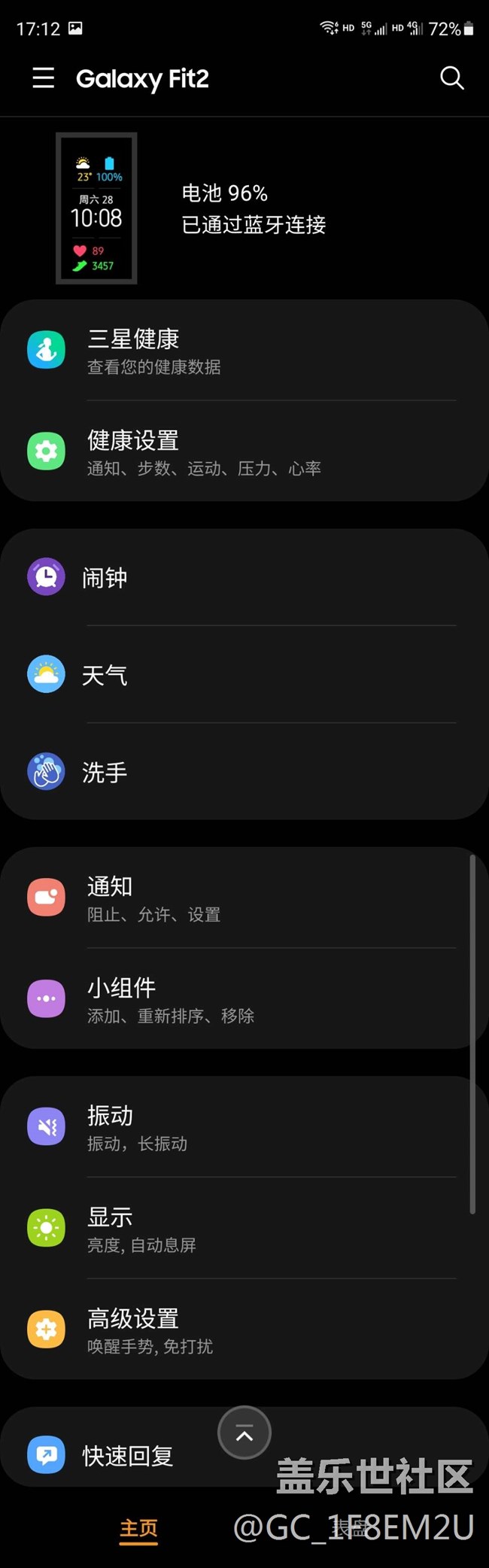
Task: Tap the search magnifier icon
Action: point(451,77)
